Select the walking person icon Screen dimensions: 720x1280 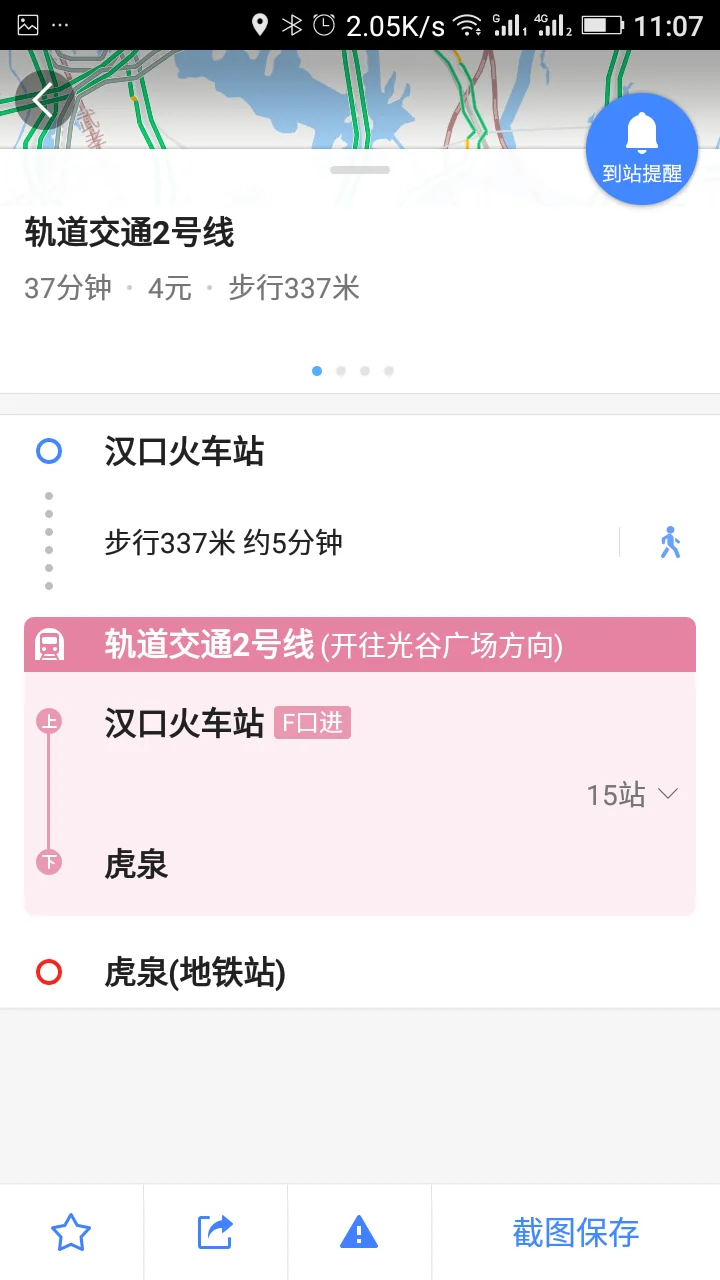(669, 541)
